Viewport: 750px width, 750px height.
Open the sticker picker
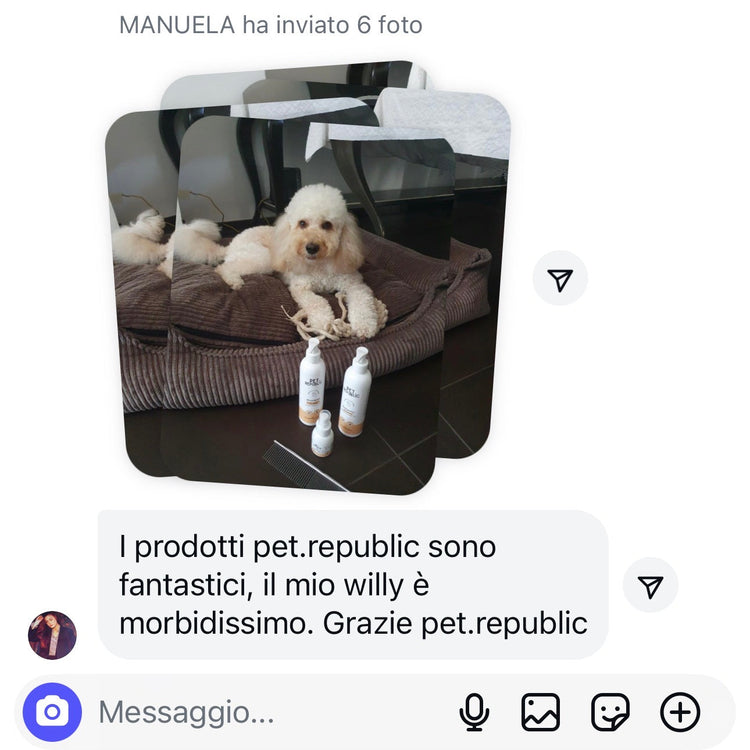coord(610,712)
